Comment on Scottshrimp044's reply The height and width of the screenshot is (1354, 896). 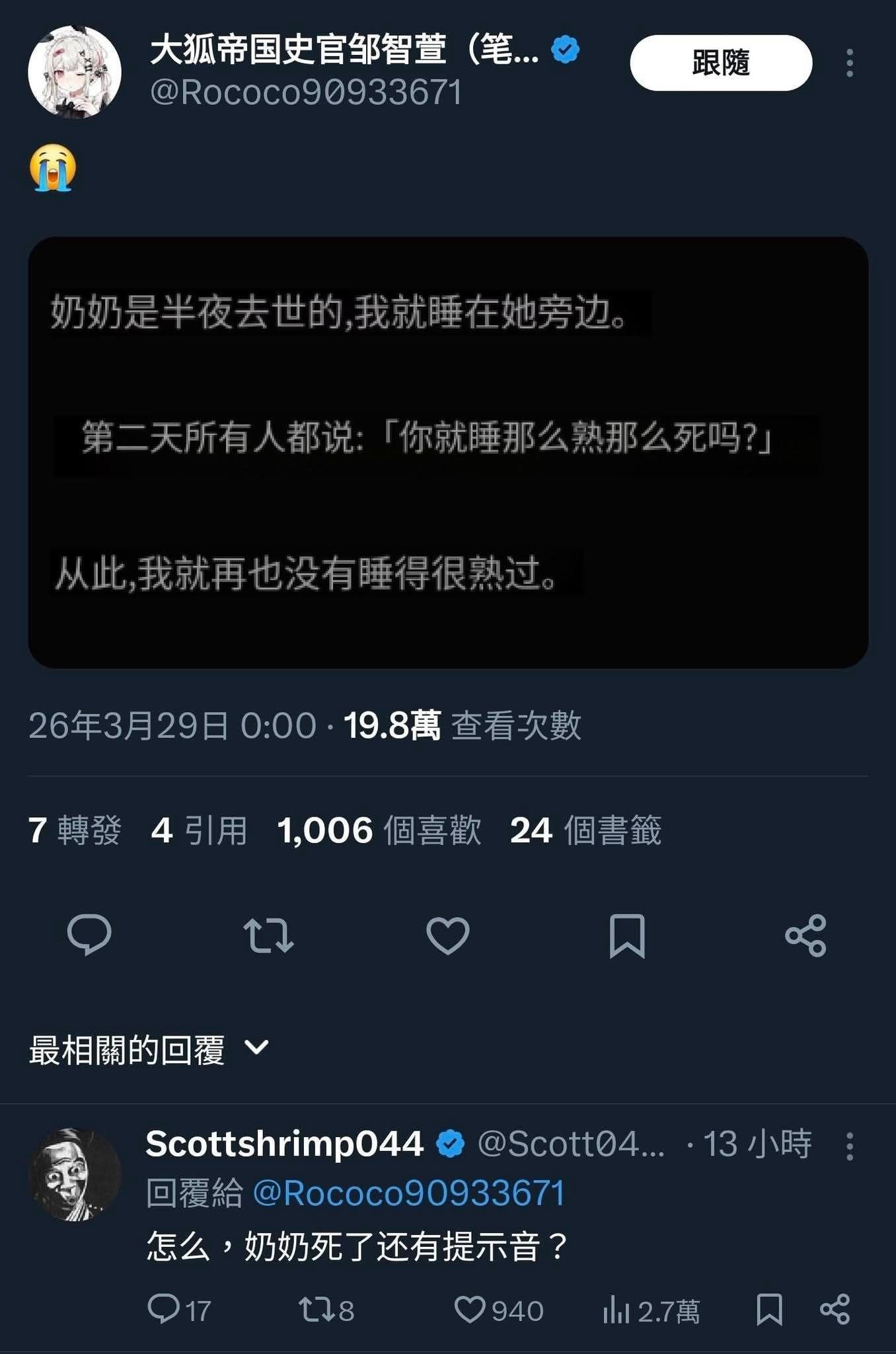click(179, 1310)
